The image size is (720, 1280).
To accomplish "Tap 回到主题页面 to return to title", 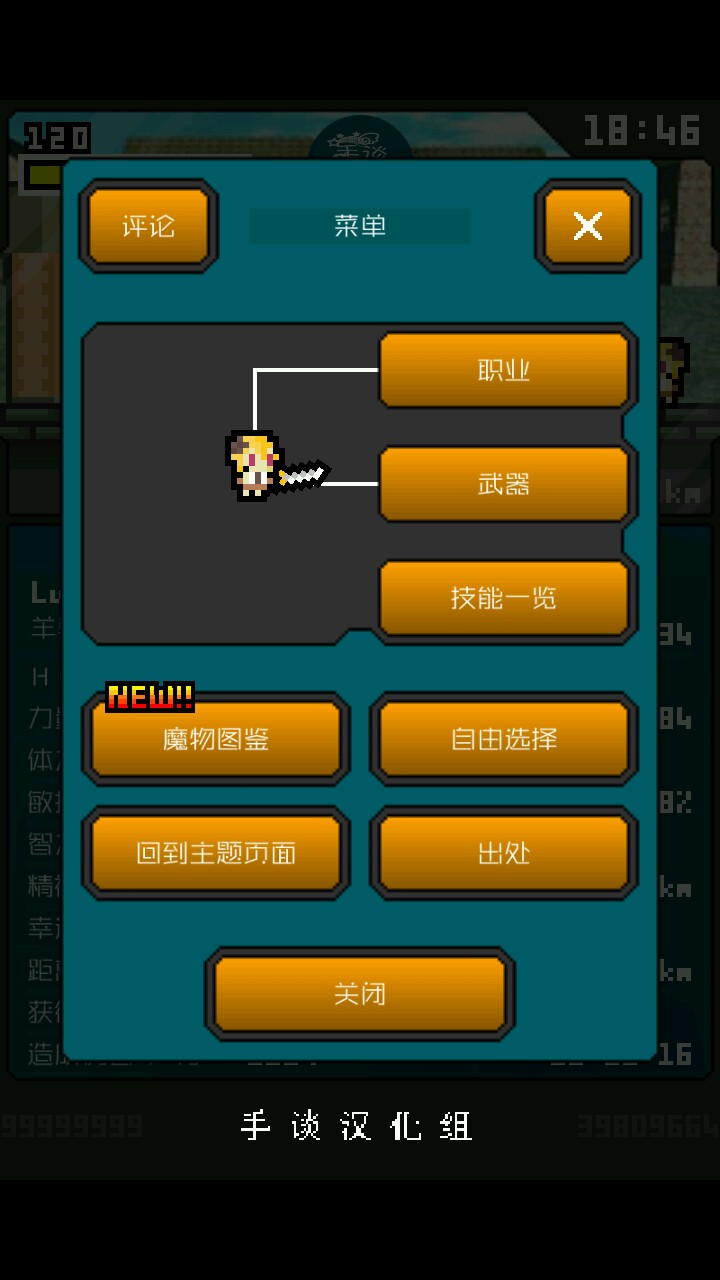I will pos(216,853).
